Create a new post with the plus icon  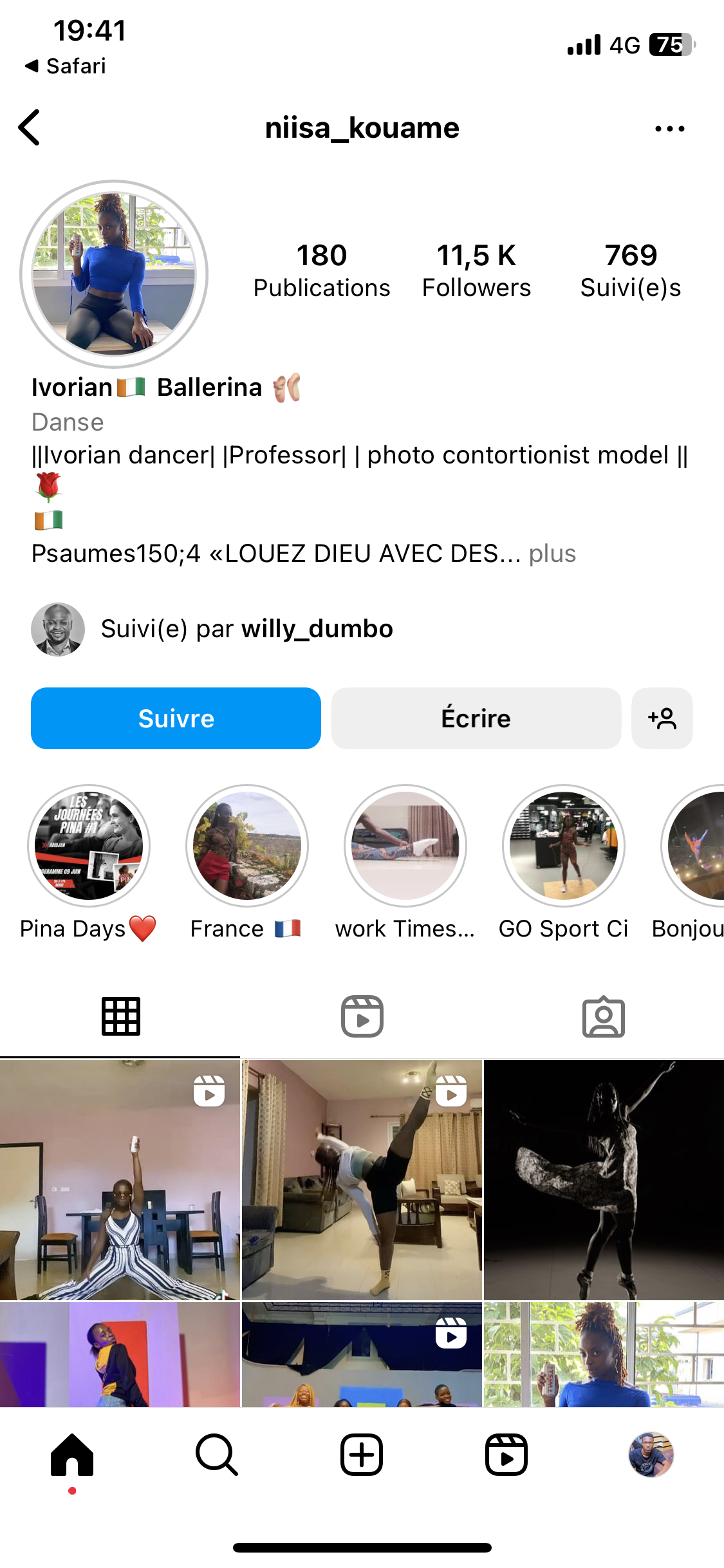[362, 1455]
